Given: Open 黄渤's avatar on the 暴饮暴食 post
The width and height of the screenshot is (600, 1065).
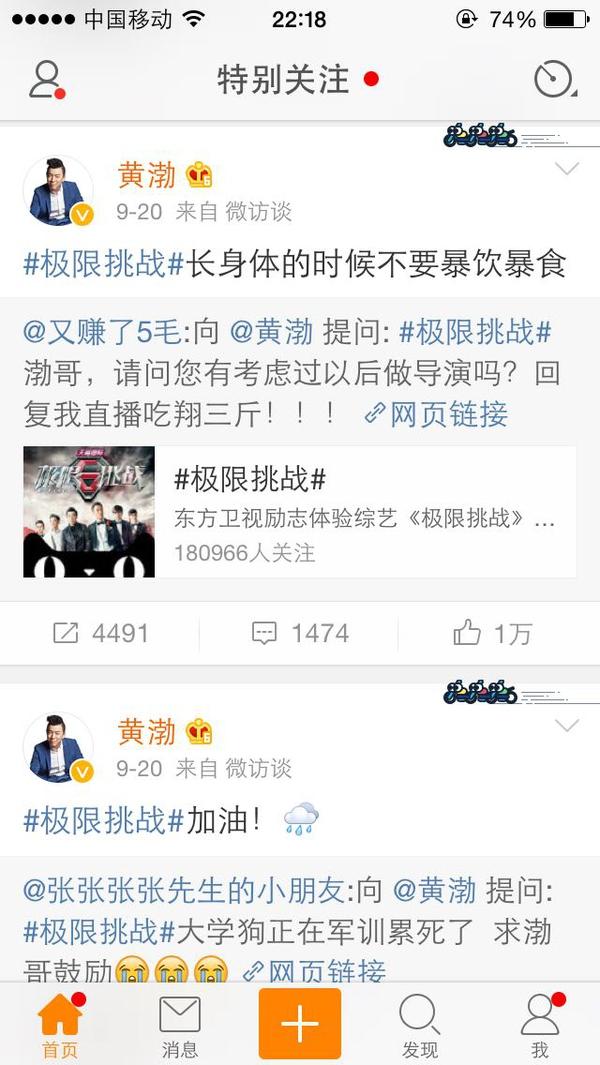Looking at the screenshot, I should pos(58,190).
